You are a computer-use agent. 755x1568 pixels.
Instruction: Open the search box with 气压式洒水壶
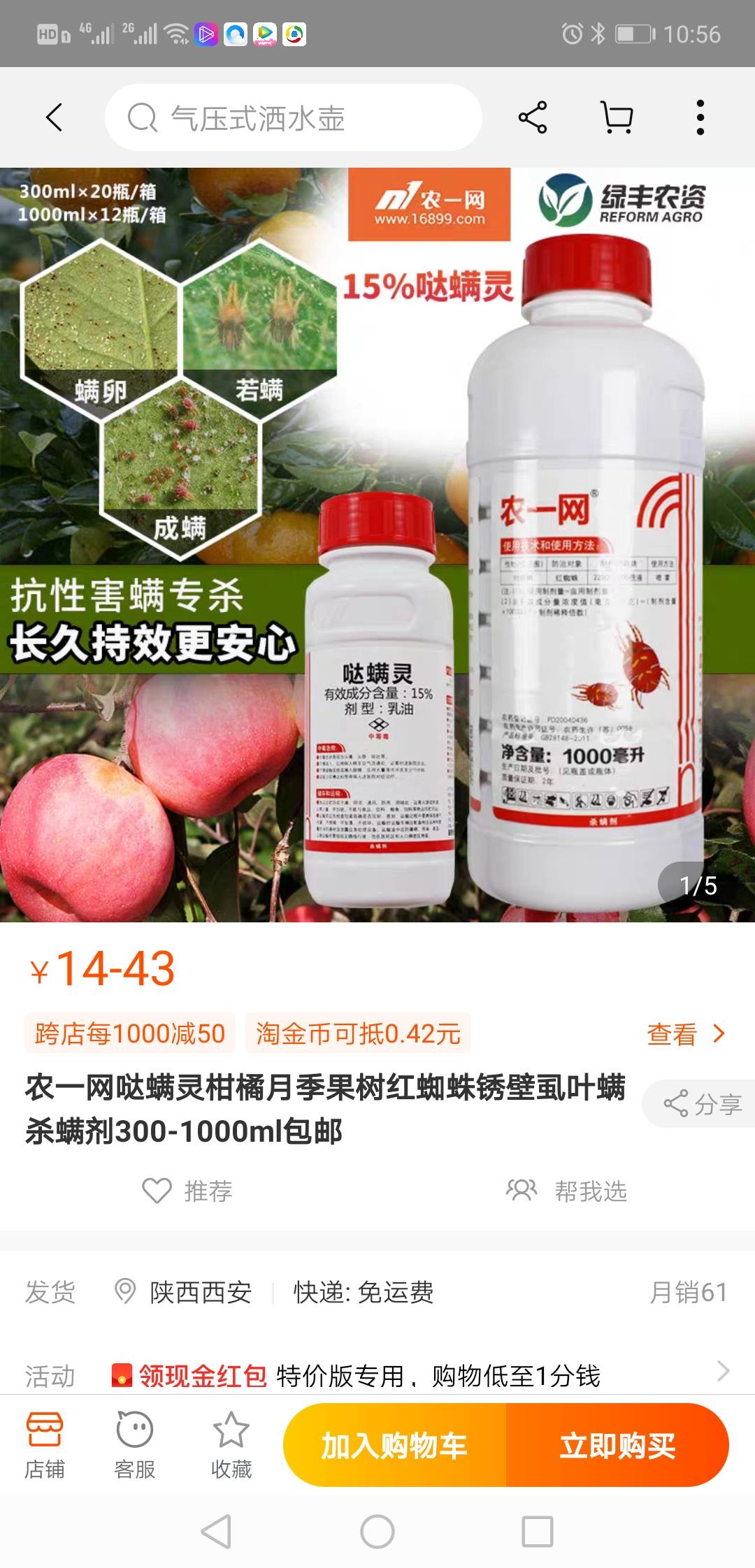(x=293, y=117)
